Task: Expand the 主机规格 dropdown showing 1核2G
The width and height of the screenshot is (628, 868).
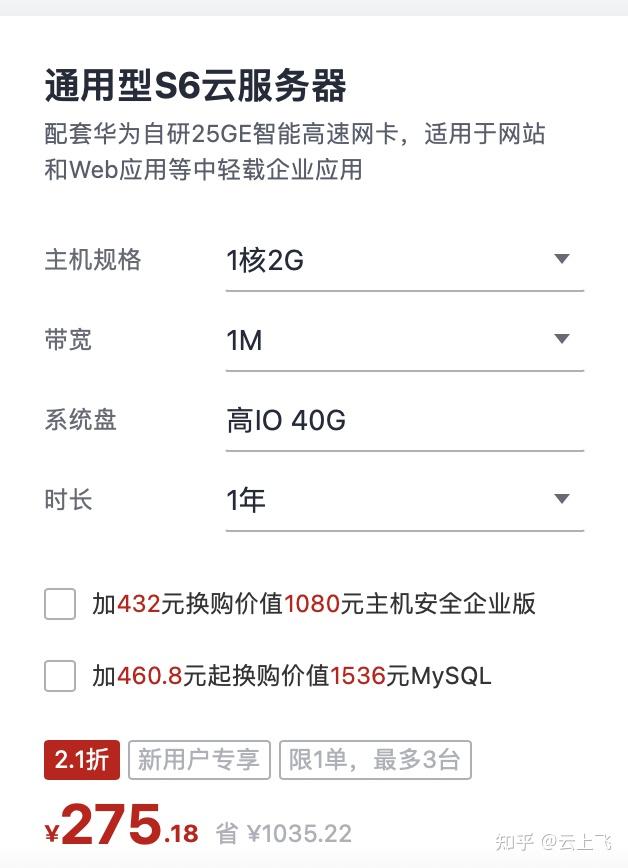Action: pos(404,261)
